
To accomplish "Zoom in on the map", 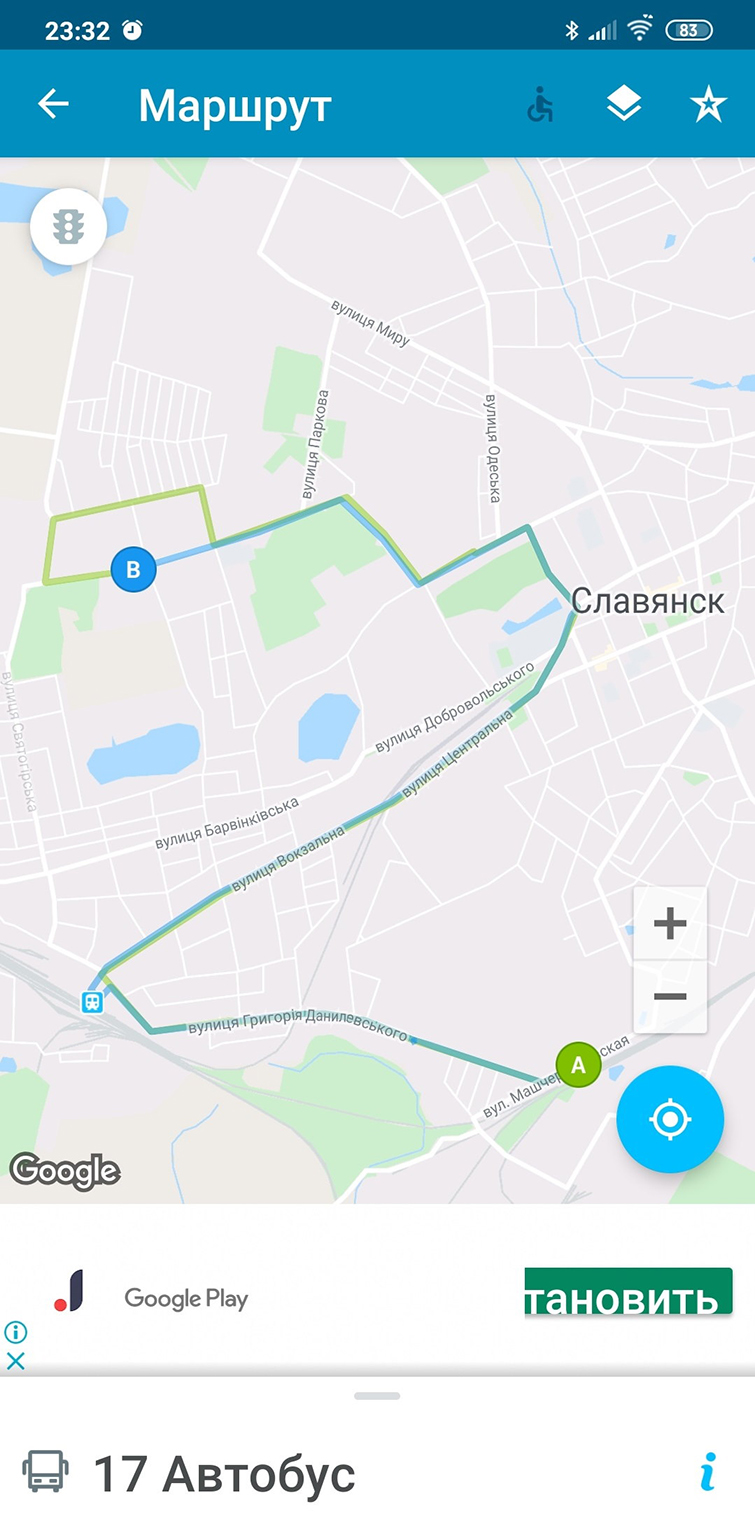I will [669, 923].
